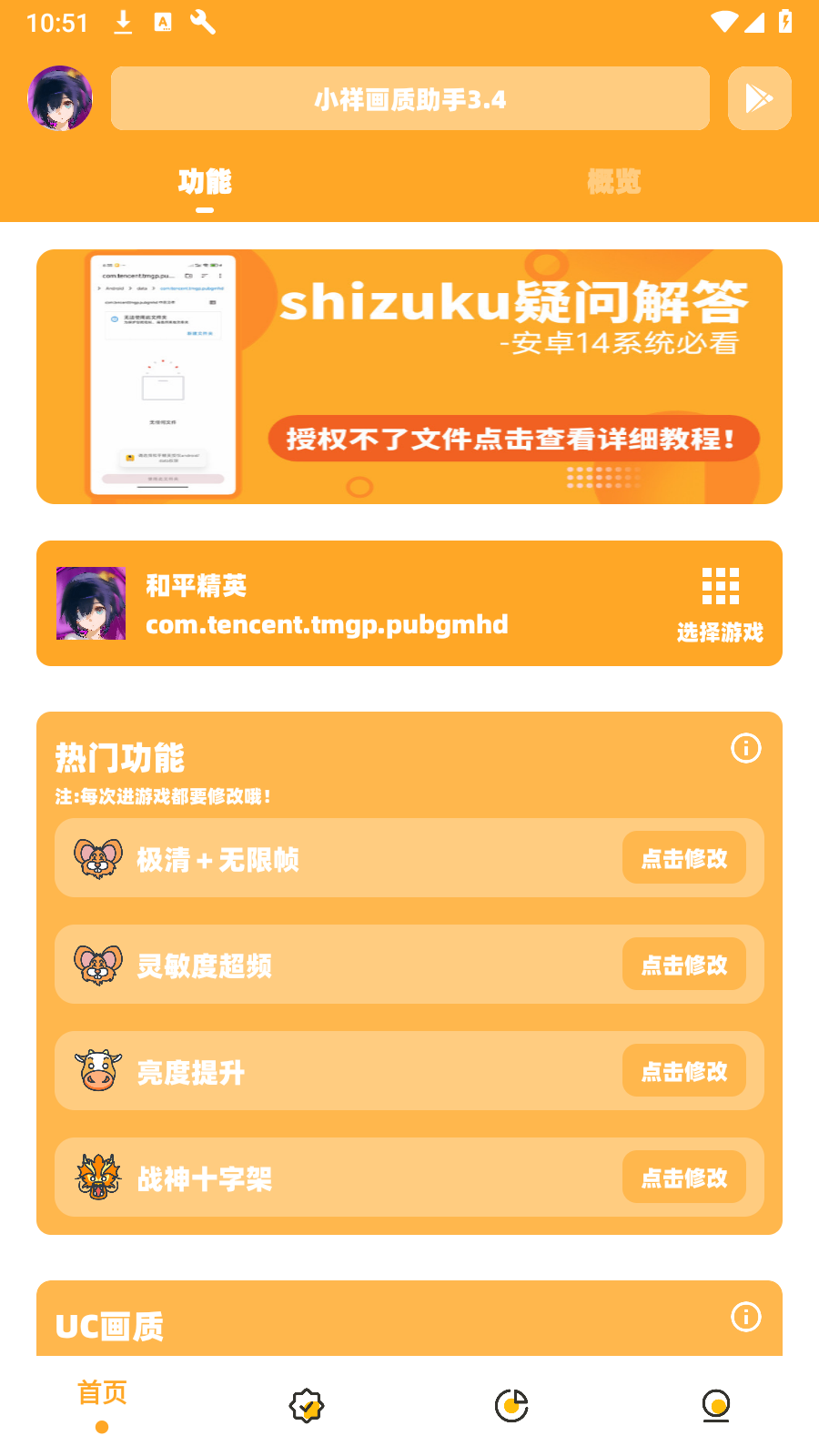Viewport: 819px width, 1456px height.
Task: Switch to the 概览 tab
Action: pyautogui.click(x=613, y=182)
